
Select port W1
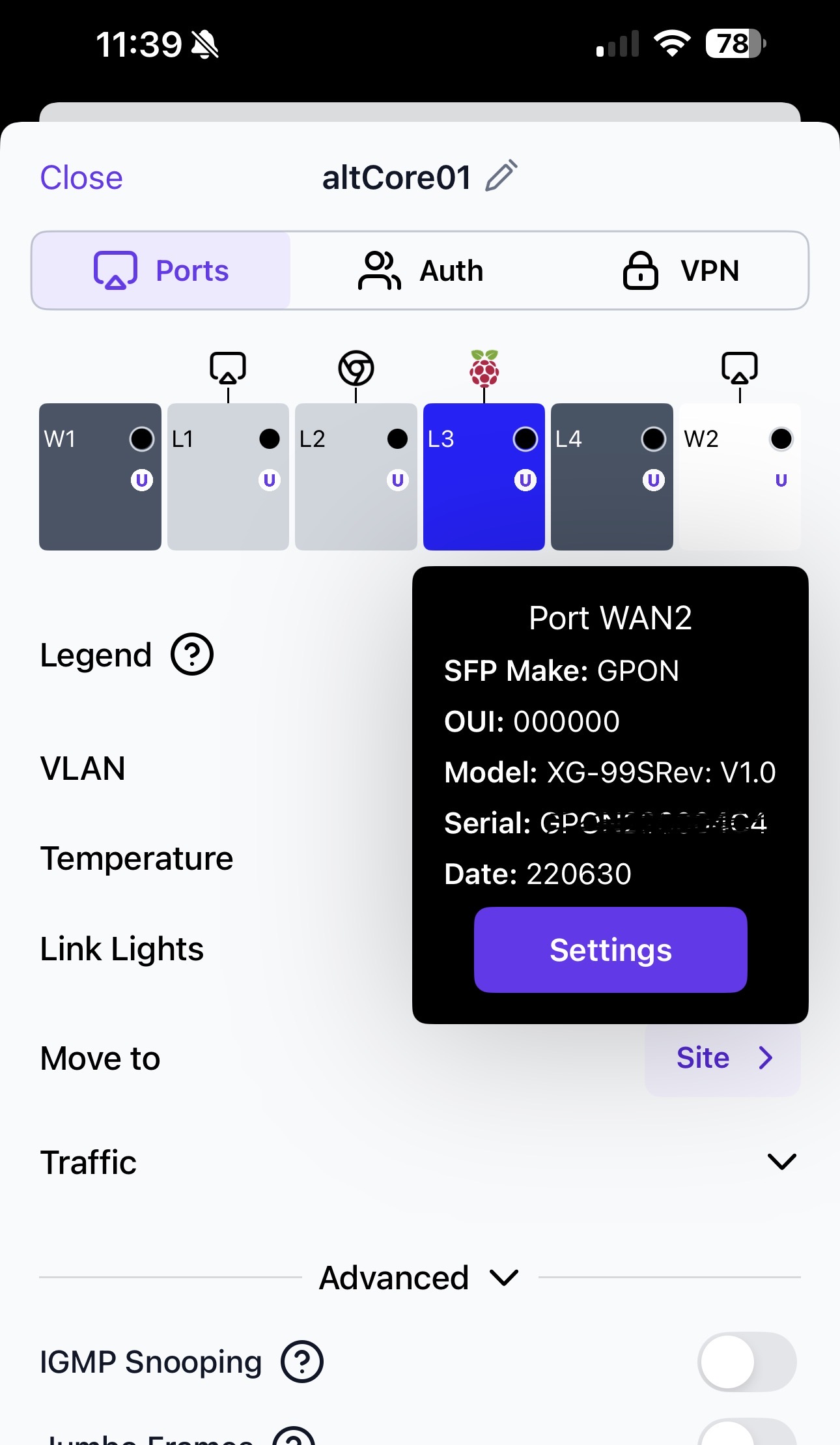click(x=100, y=477)
